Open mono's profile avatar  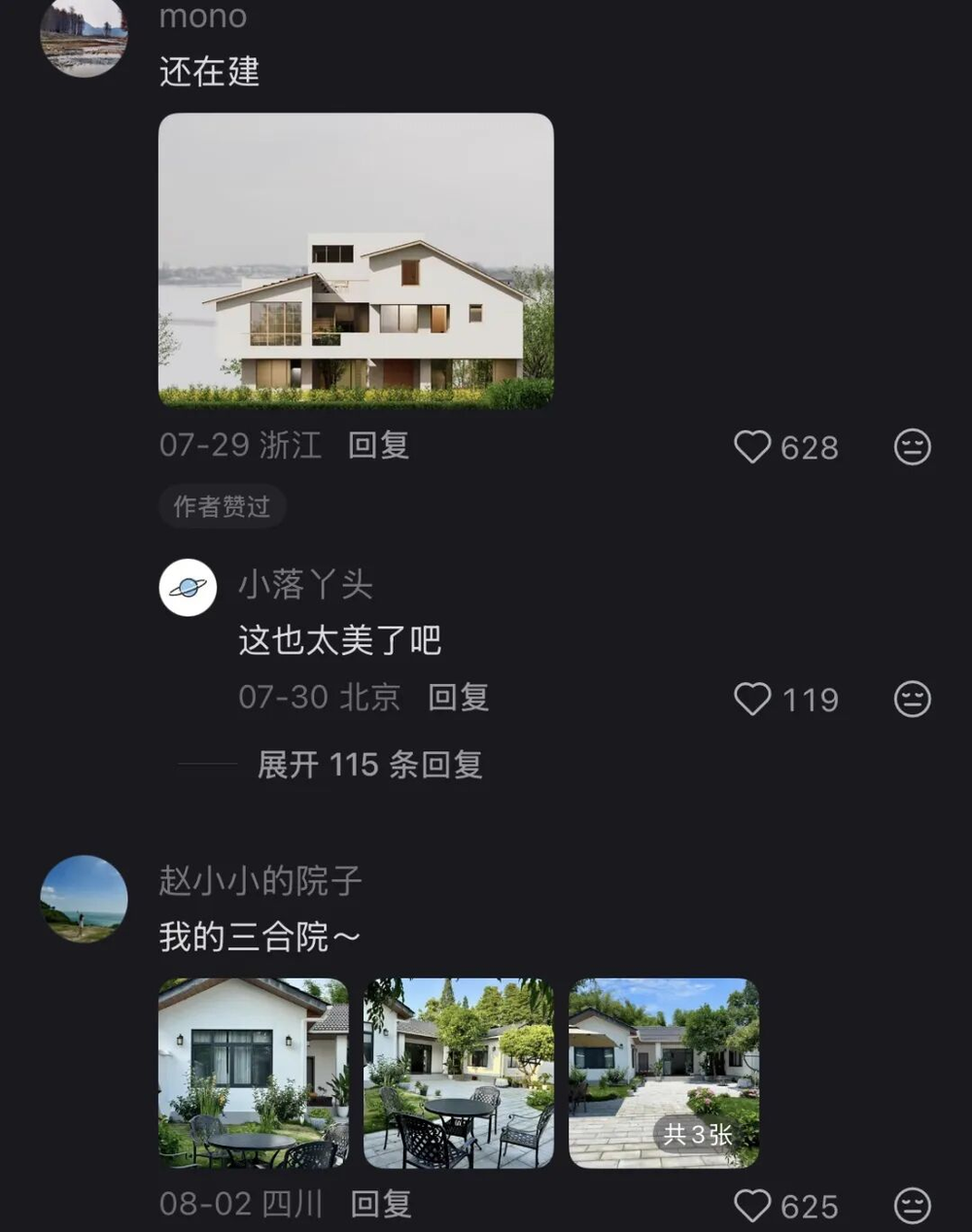pos(84,35)
